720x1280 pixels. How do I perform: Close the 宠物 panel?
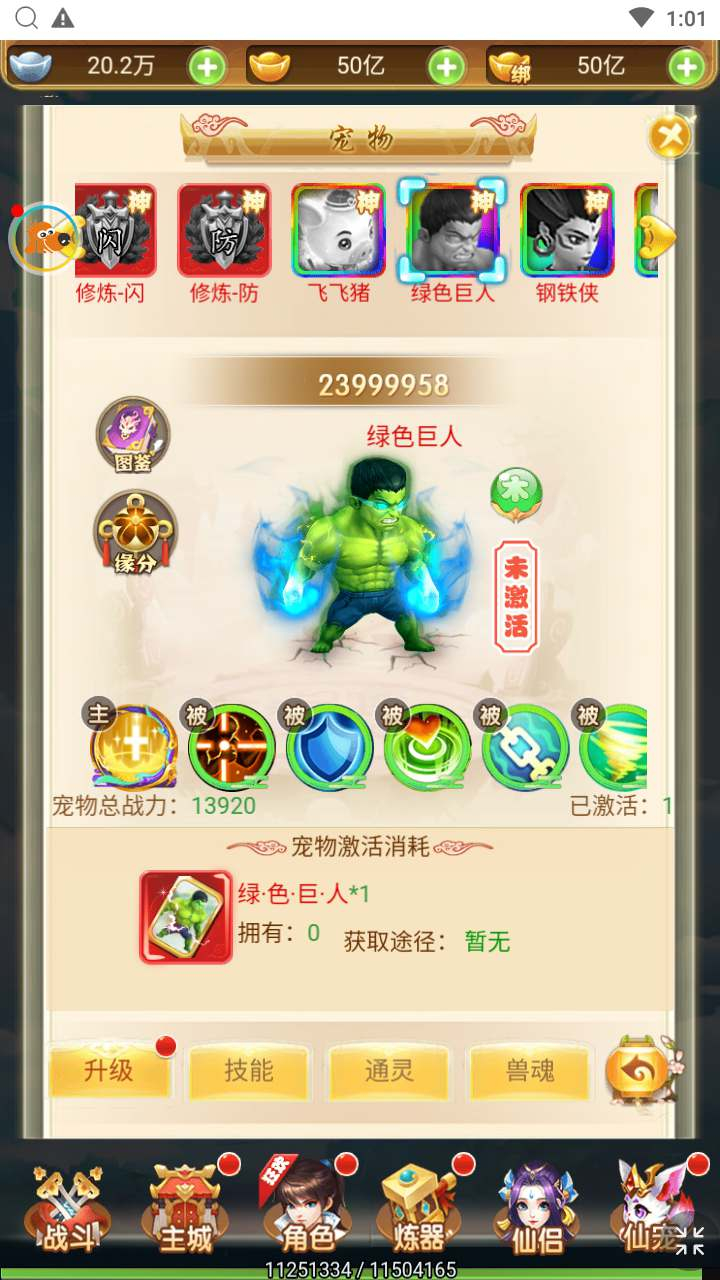tap(671, 137)
